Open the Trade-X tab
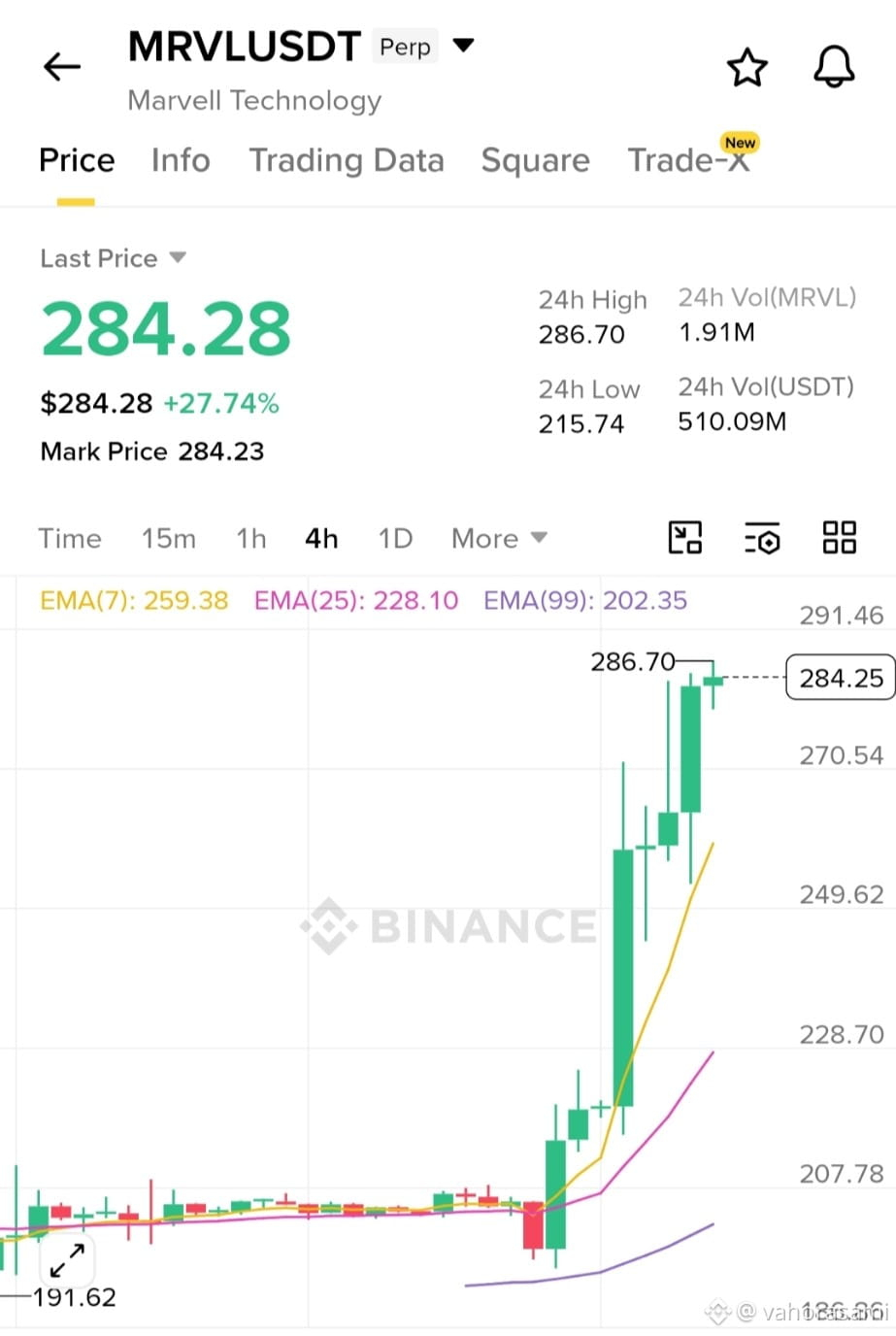Image resolution: width=896 pixels, height=1336 pixels. point(689,158)
